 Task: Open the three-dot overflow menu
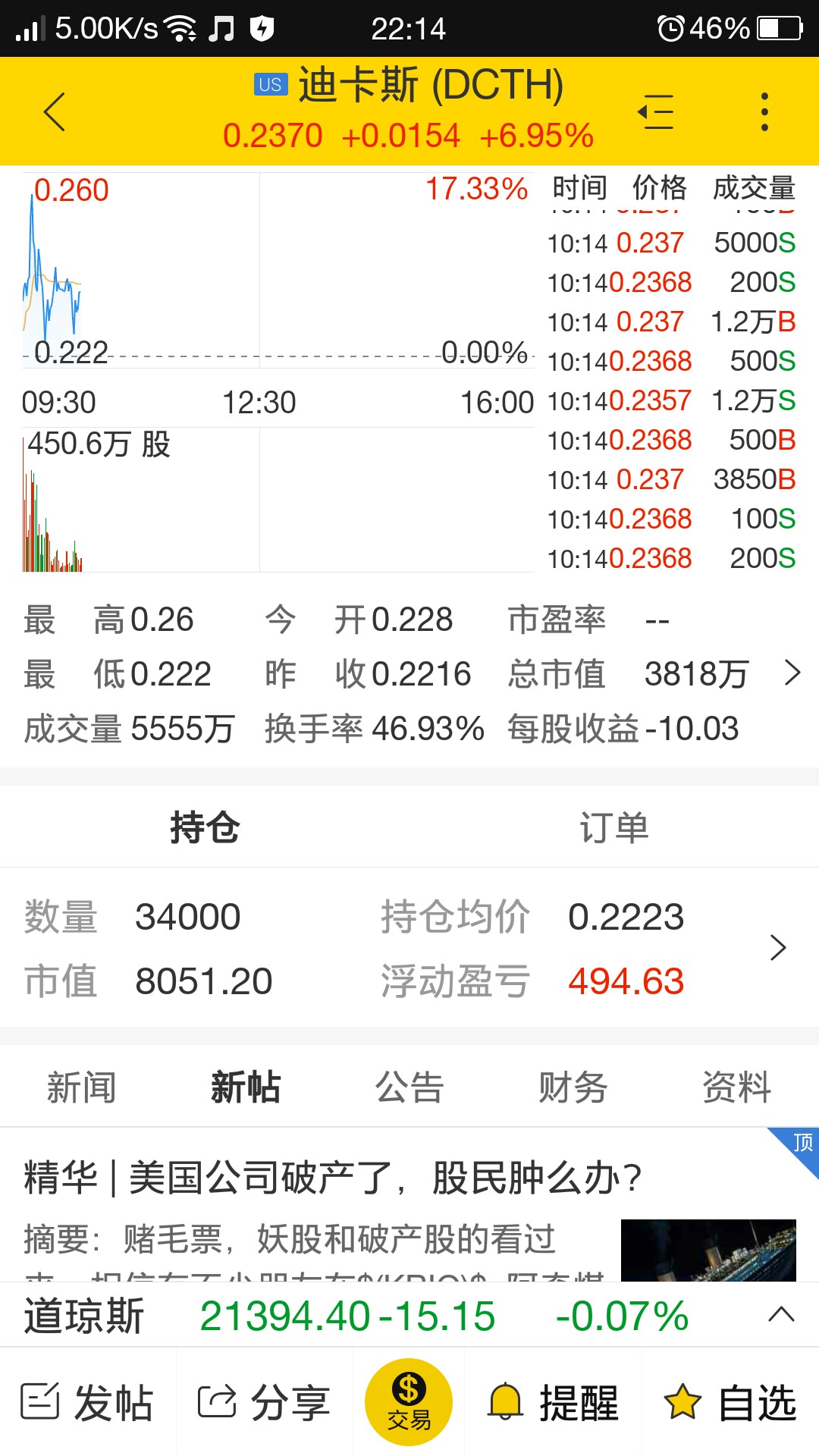coord(764,112)
